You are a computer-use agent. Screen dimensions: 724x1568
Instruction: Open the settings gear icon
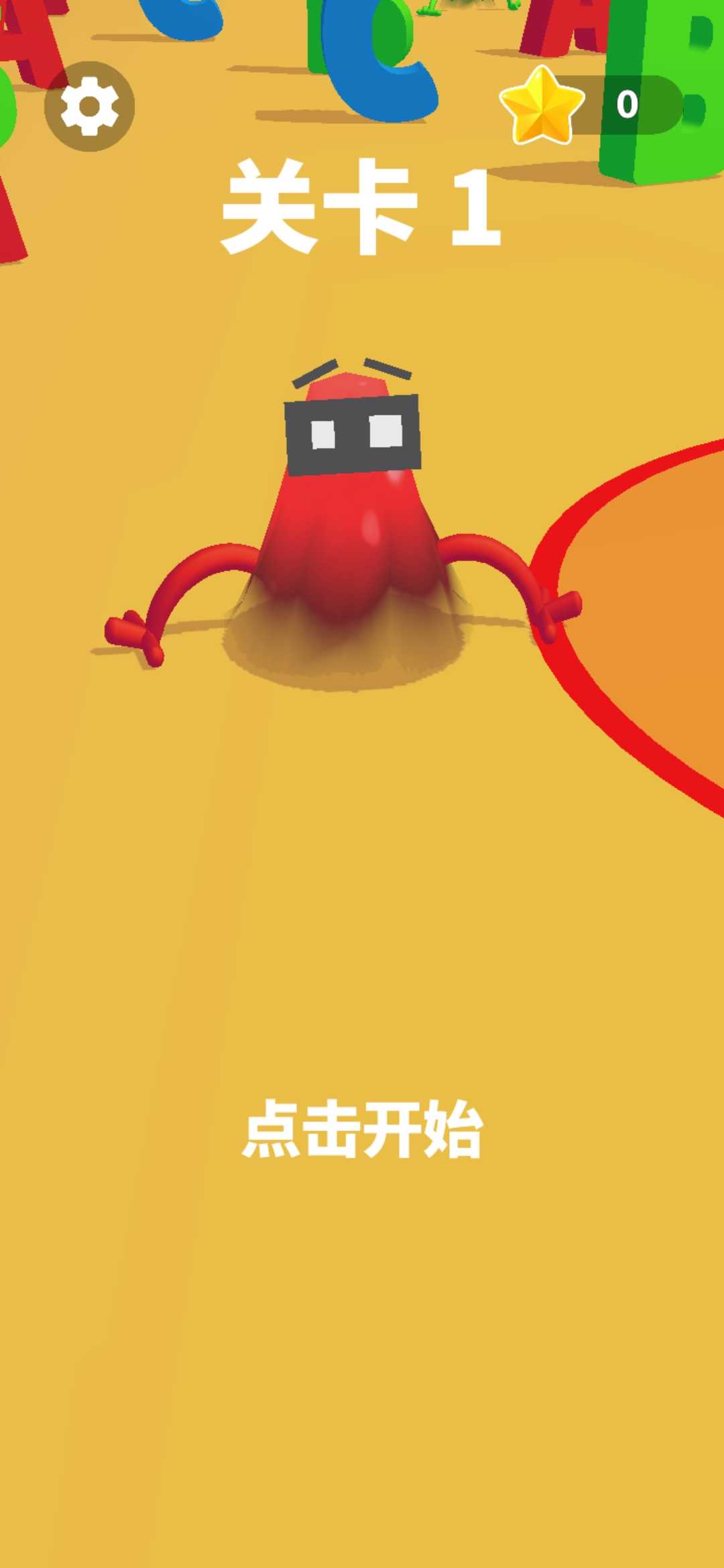pos(89,107)
